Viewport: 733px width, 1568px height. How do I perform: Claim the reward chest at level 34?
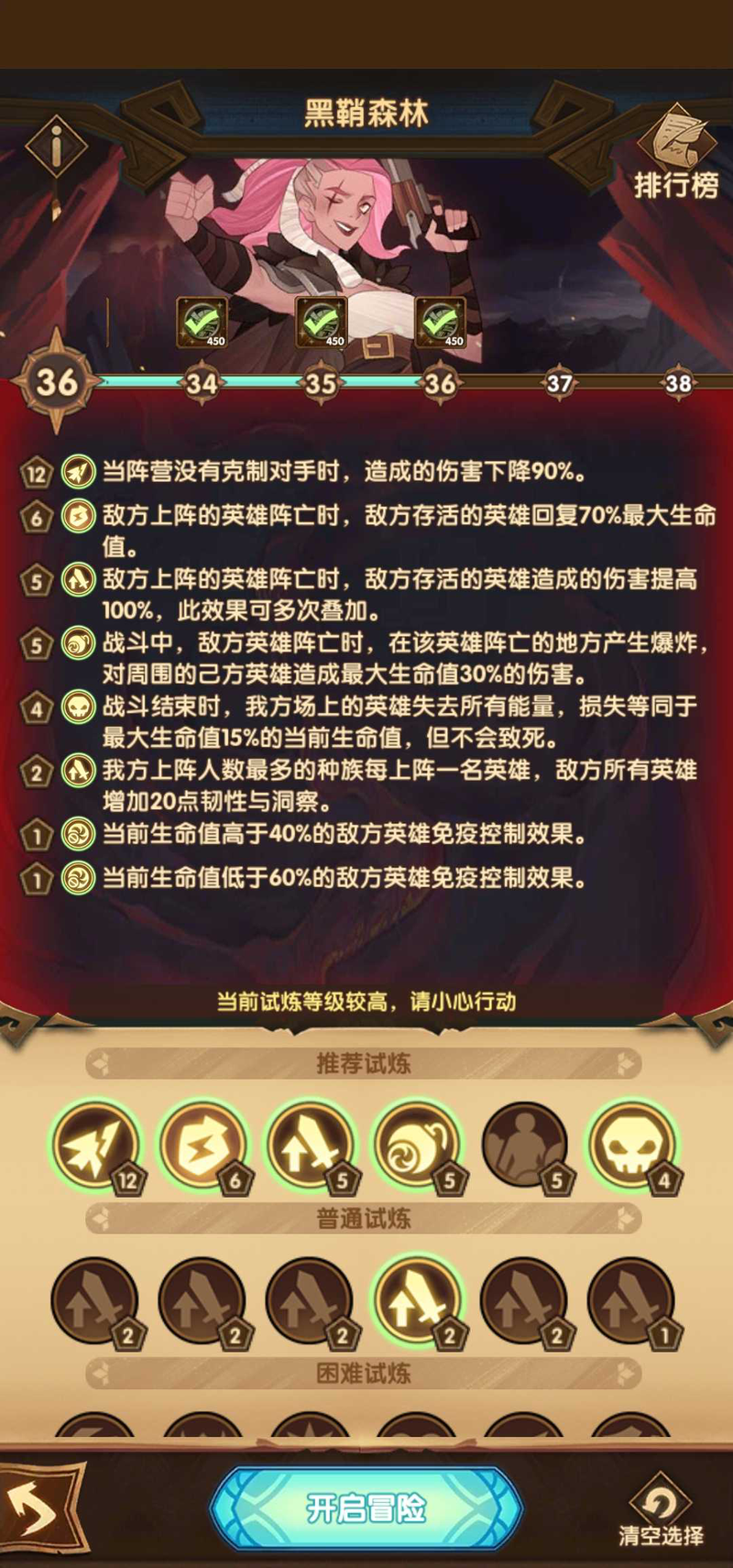[202, 323]
